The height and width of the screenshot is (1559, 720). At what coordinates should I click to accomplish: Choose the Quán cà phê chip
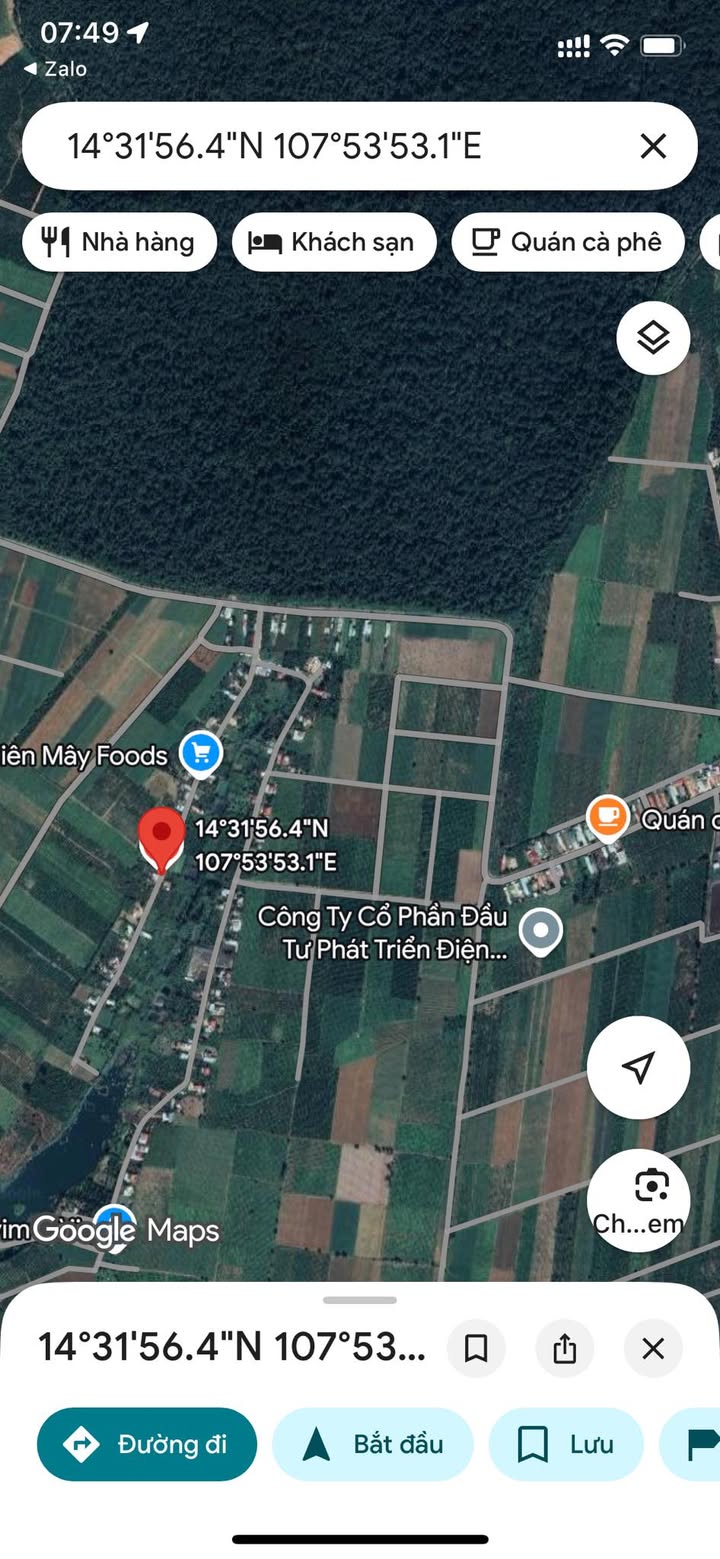click(x=567, y=242)
